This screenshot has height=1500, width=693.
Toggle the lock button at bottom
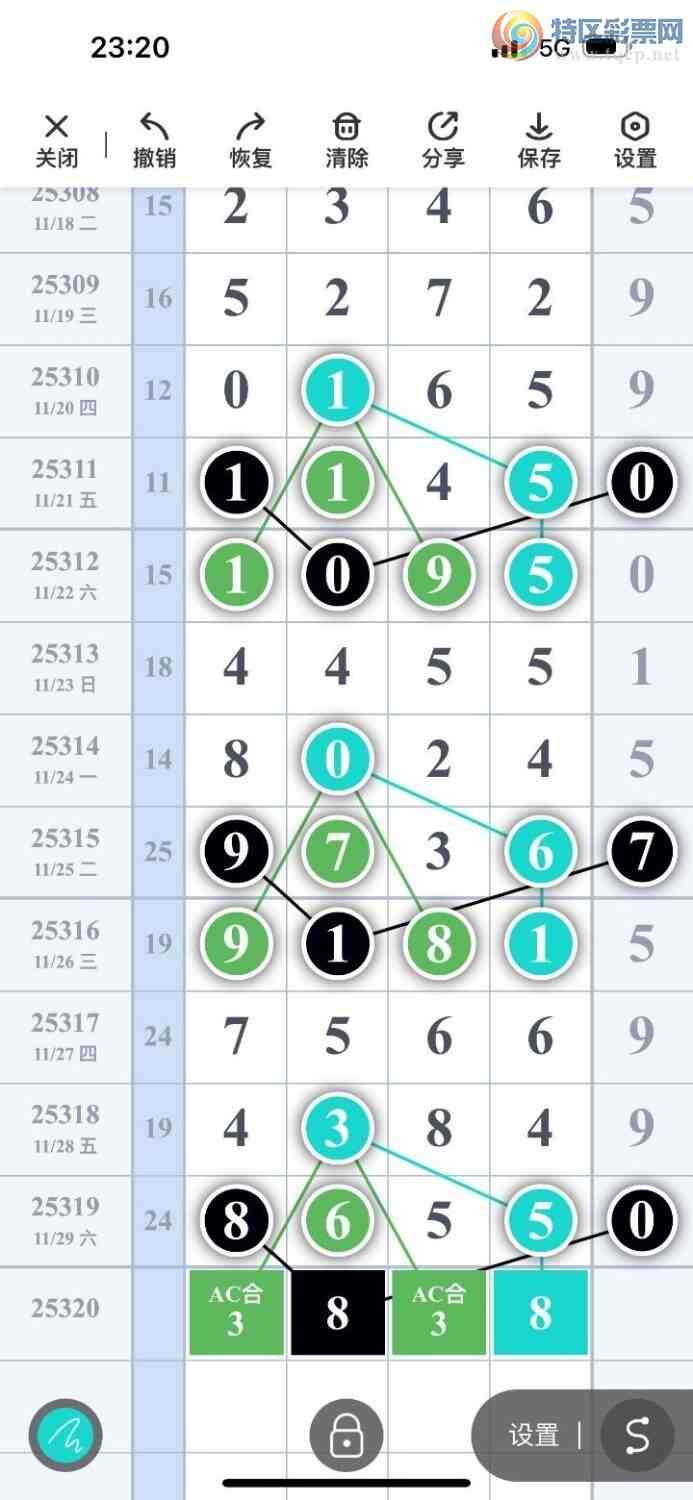(x=346, y=1435)
